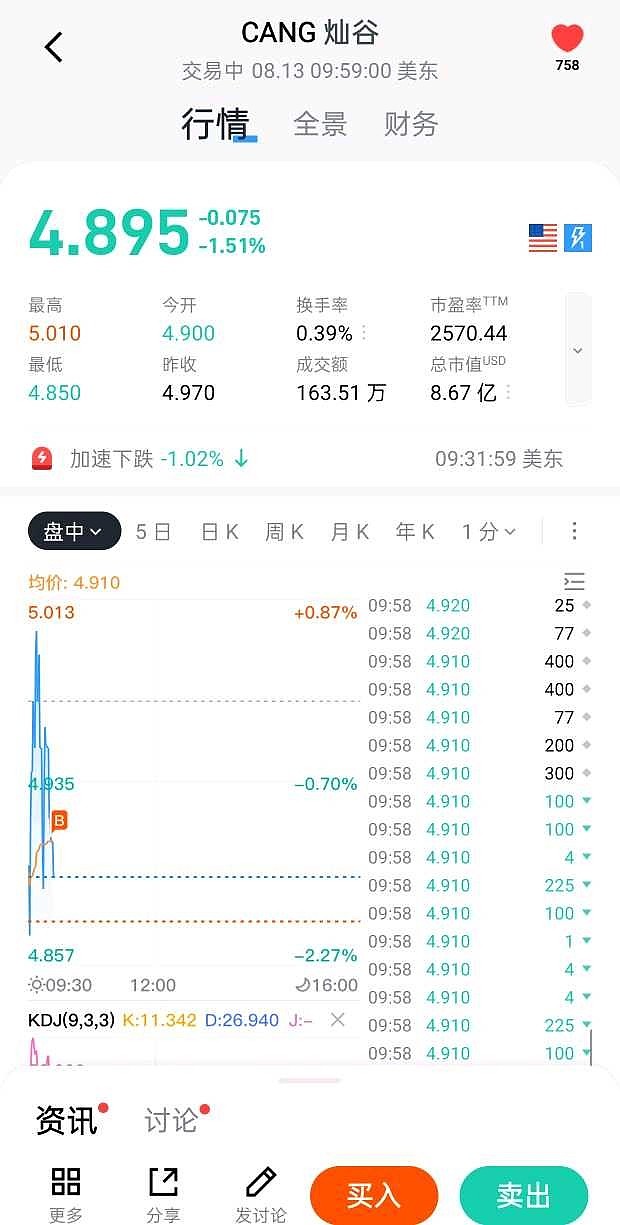Show the 月K chart

tap(350, 532)
